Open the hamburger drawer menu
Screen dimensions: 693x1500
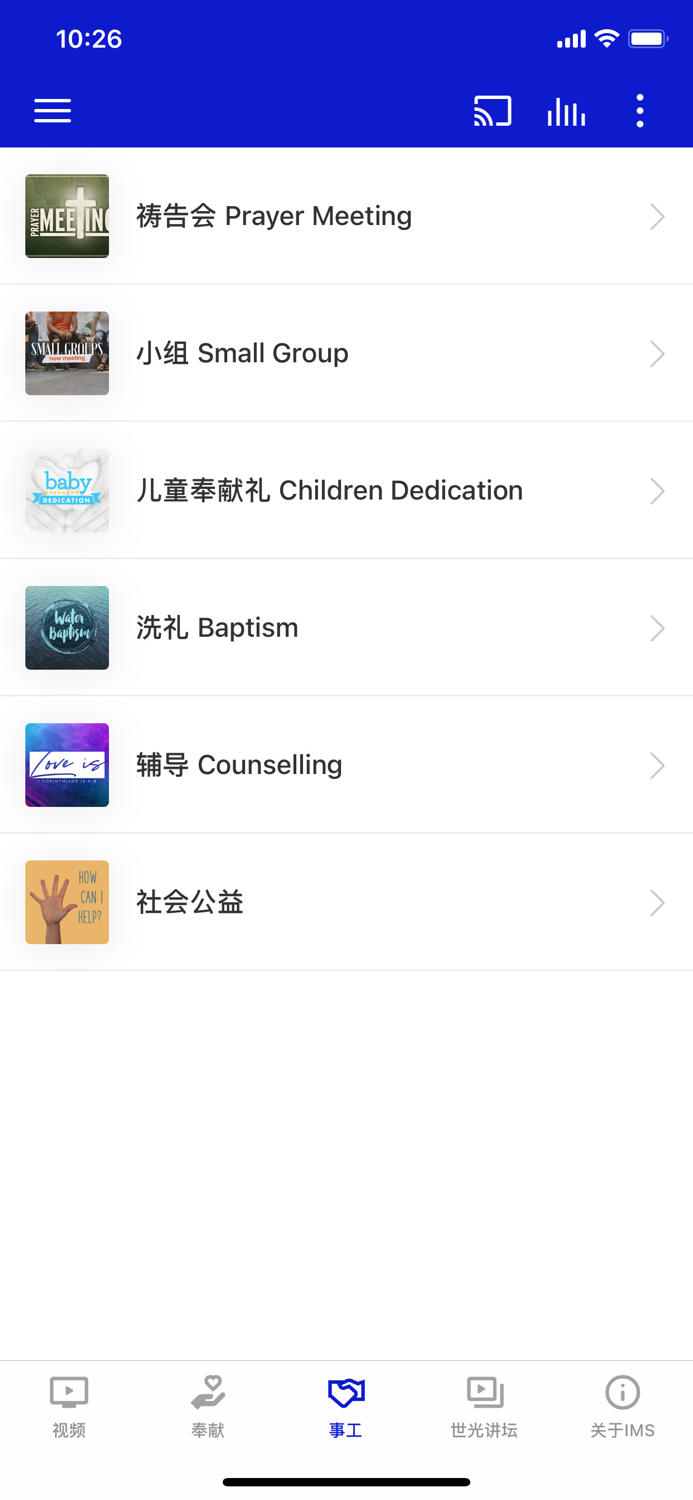pos(52,111)
